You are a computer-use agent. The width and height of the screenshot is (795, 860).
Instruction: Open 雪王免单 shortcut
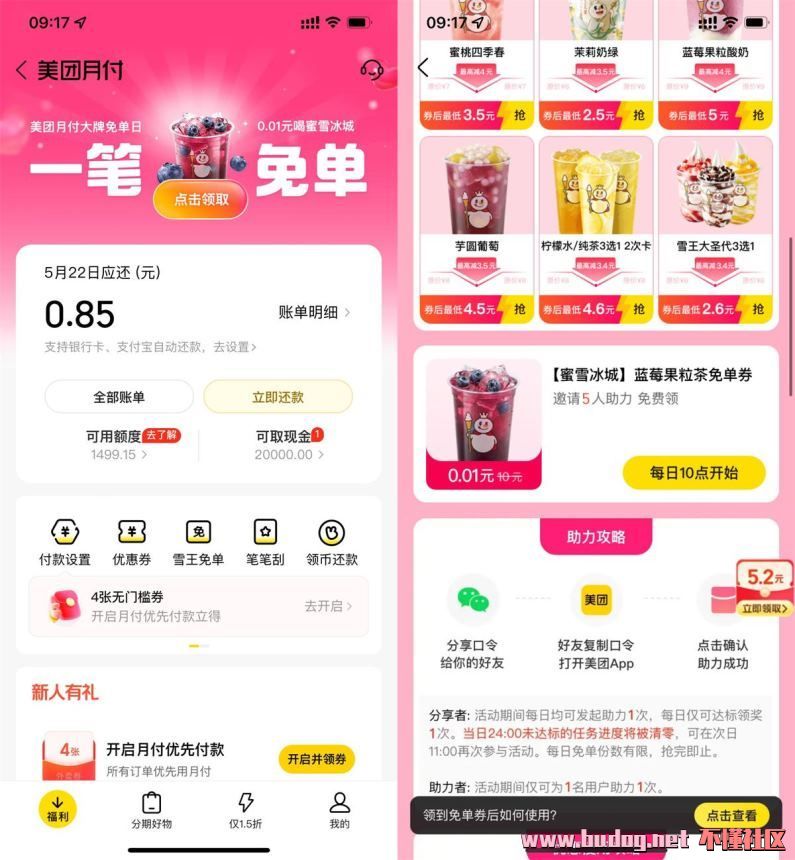coord(198,542)
